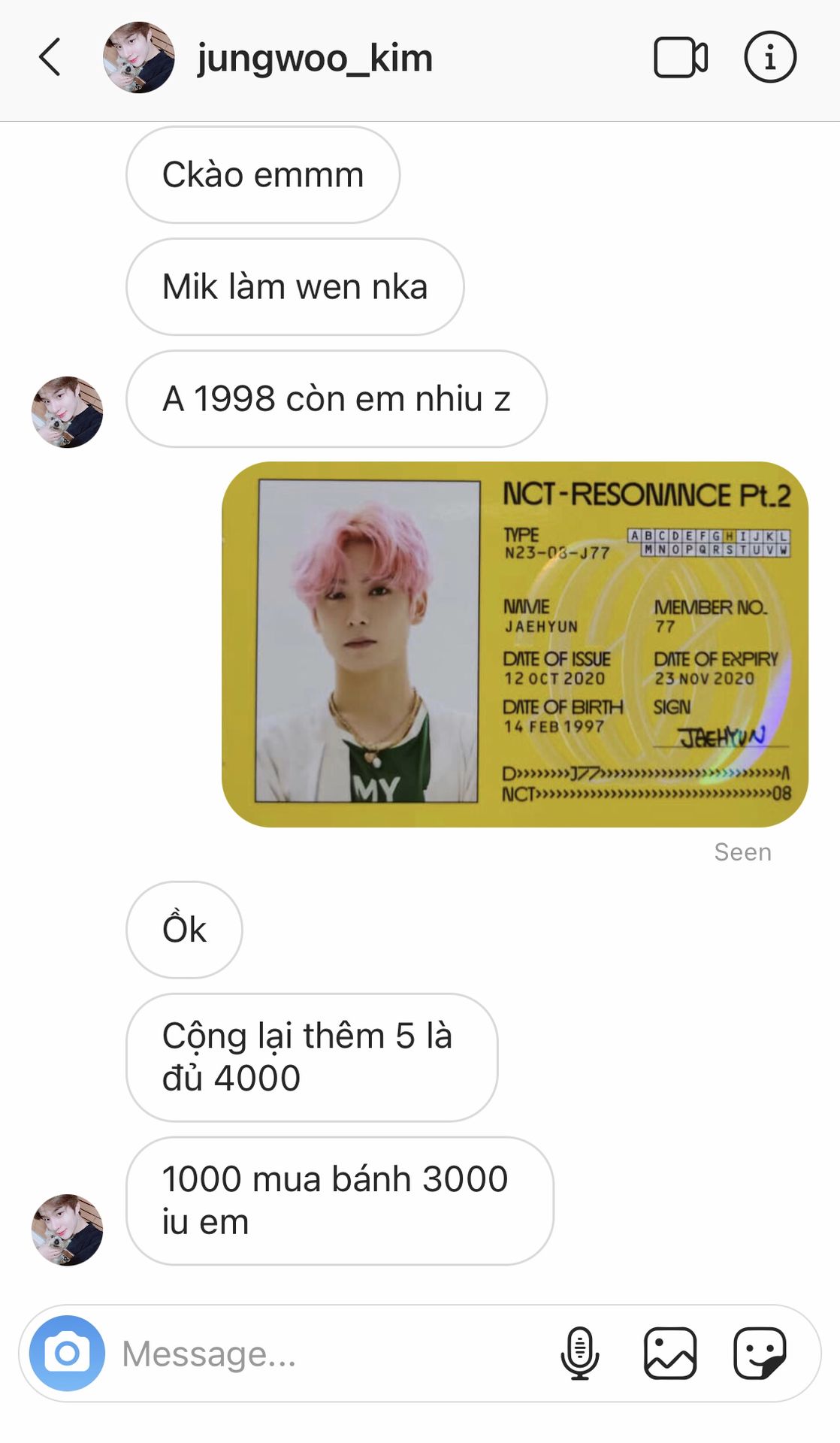Viewport: 840px width, 1443px height.
Task: Open conversation details info
Action: [770, 58]
